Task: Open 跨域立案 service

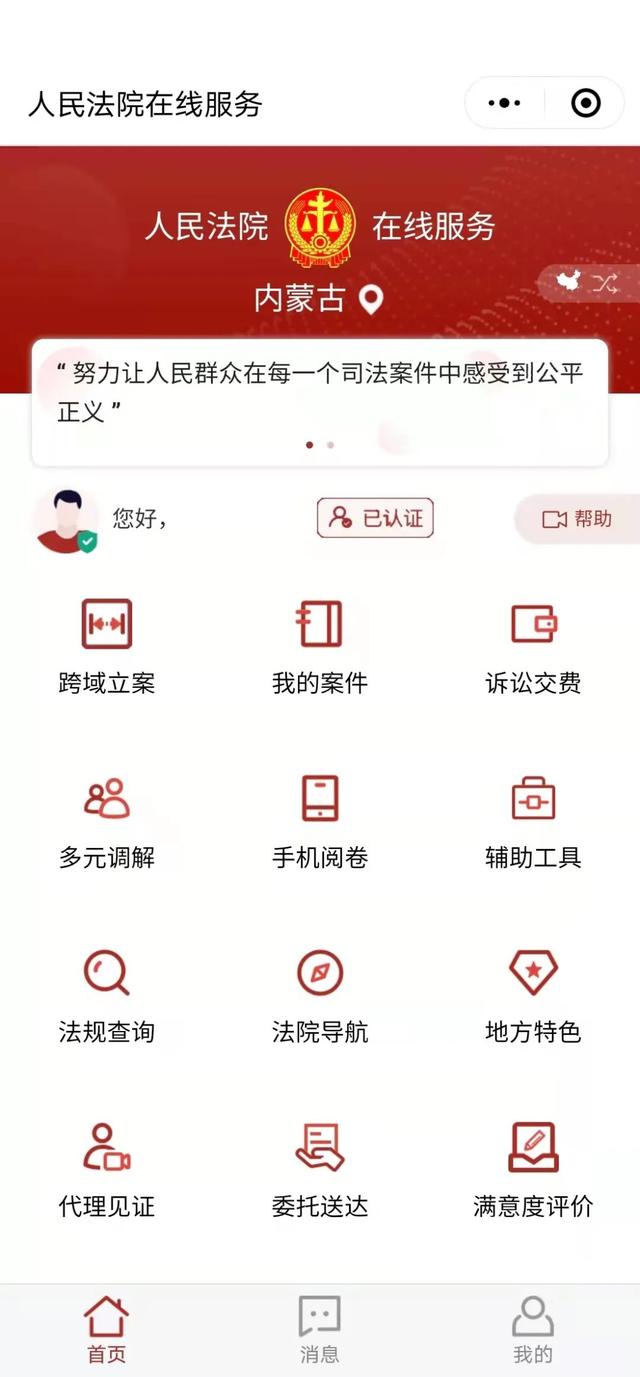Action: [107, 645]
